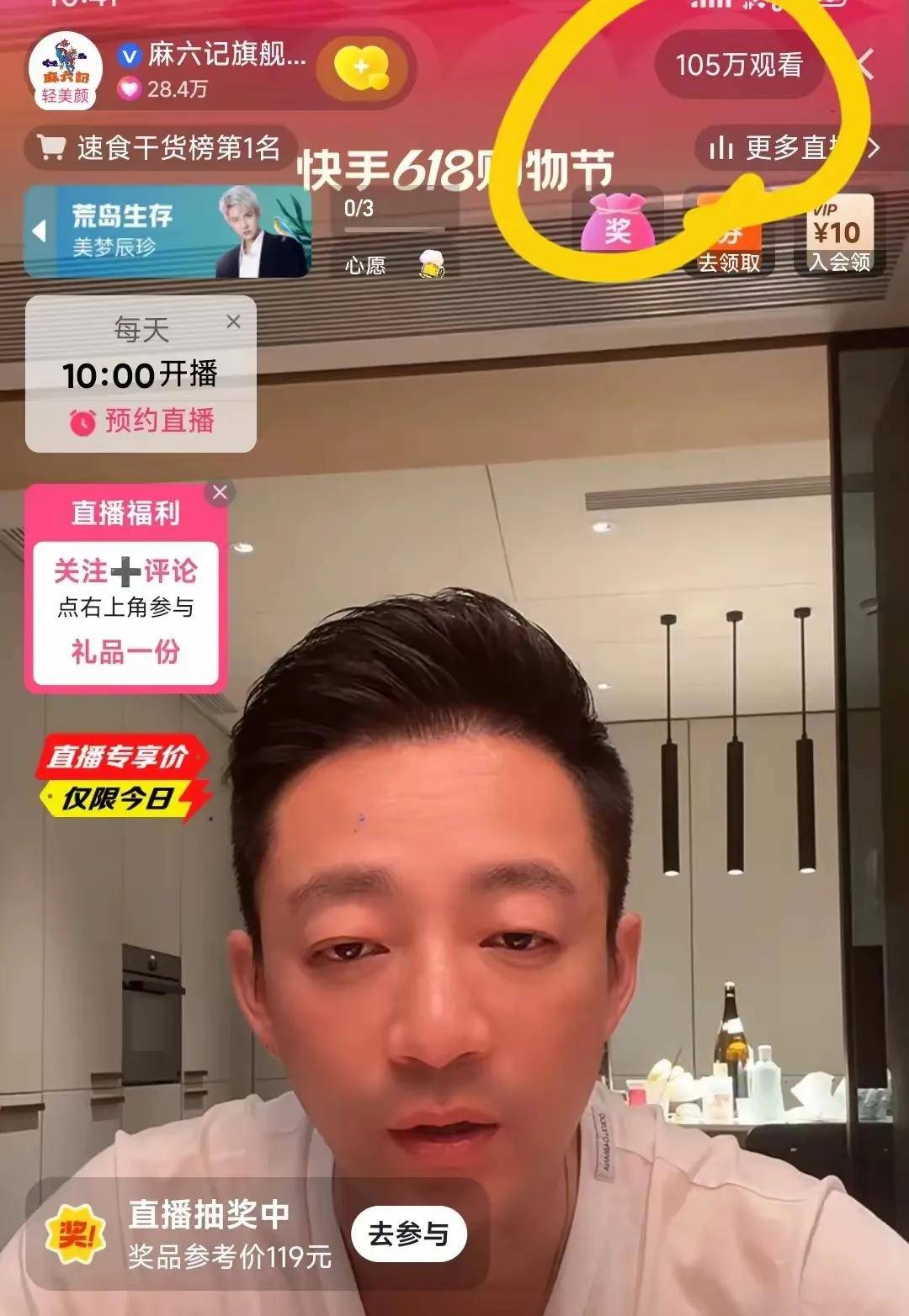
Task: Reserve the stream with 预约直播
Action: coord(141,421)
